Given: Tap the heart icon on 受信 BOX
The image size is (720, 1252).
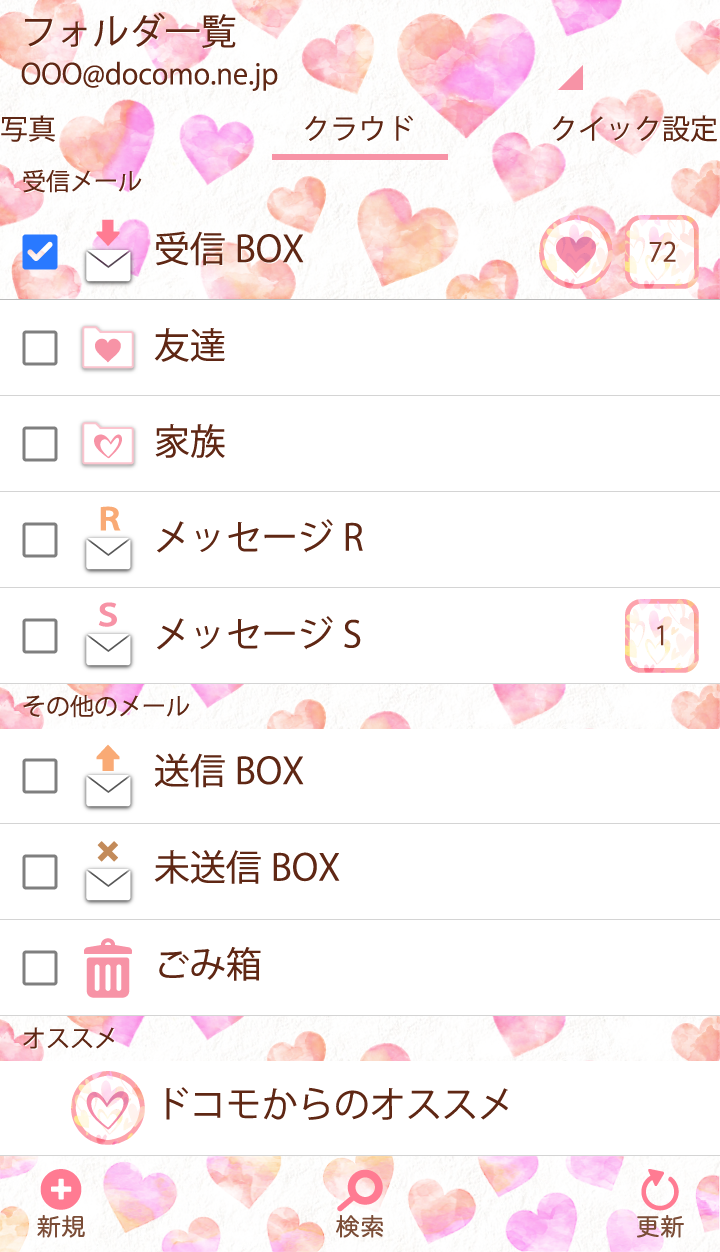Looking at the screenshot, I should pyautogui.click(x=575, y=252).
